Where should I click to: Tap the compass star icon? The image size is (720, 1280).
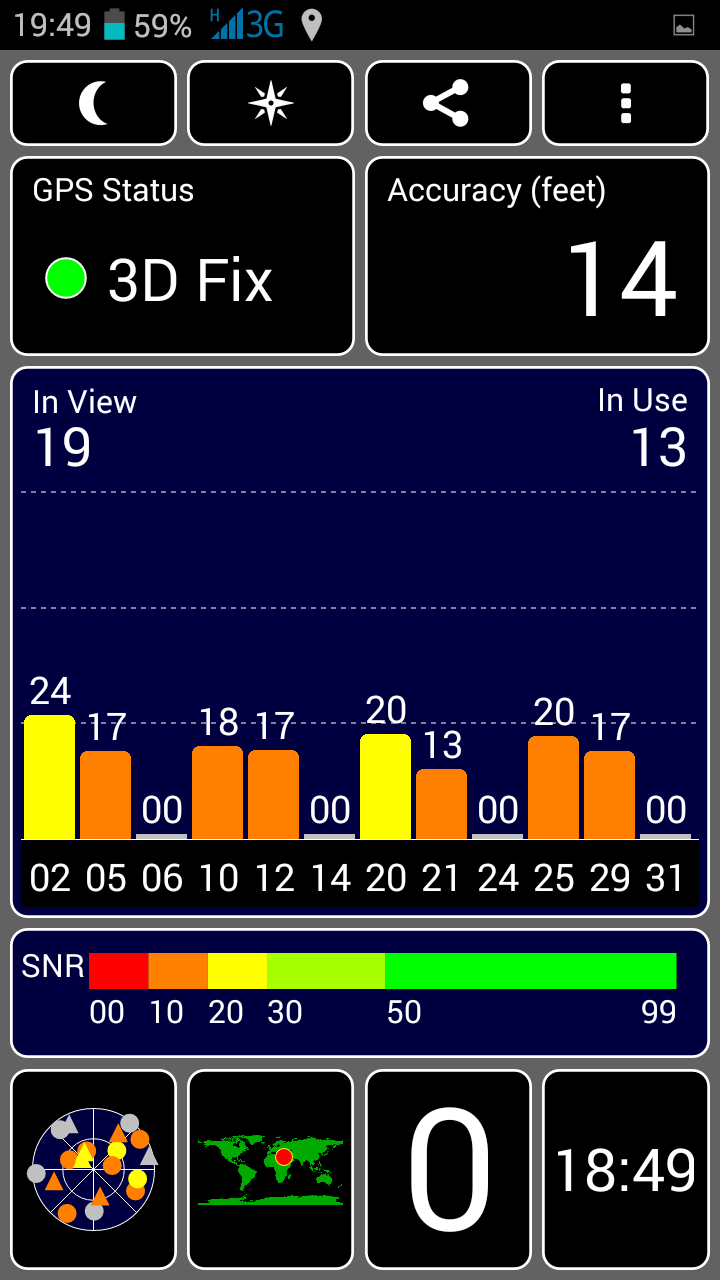[270, 103]
